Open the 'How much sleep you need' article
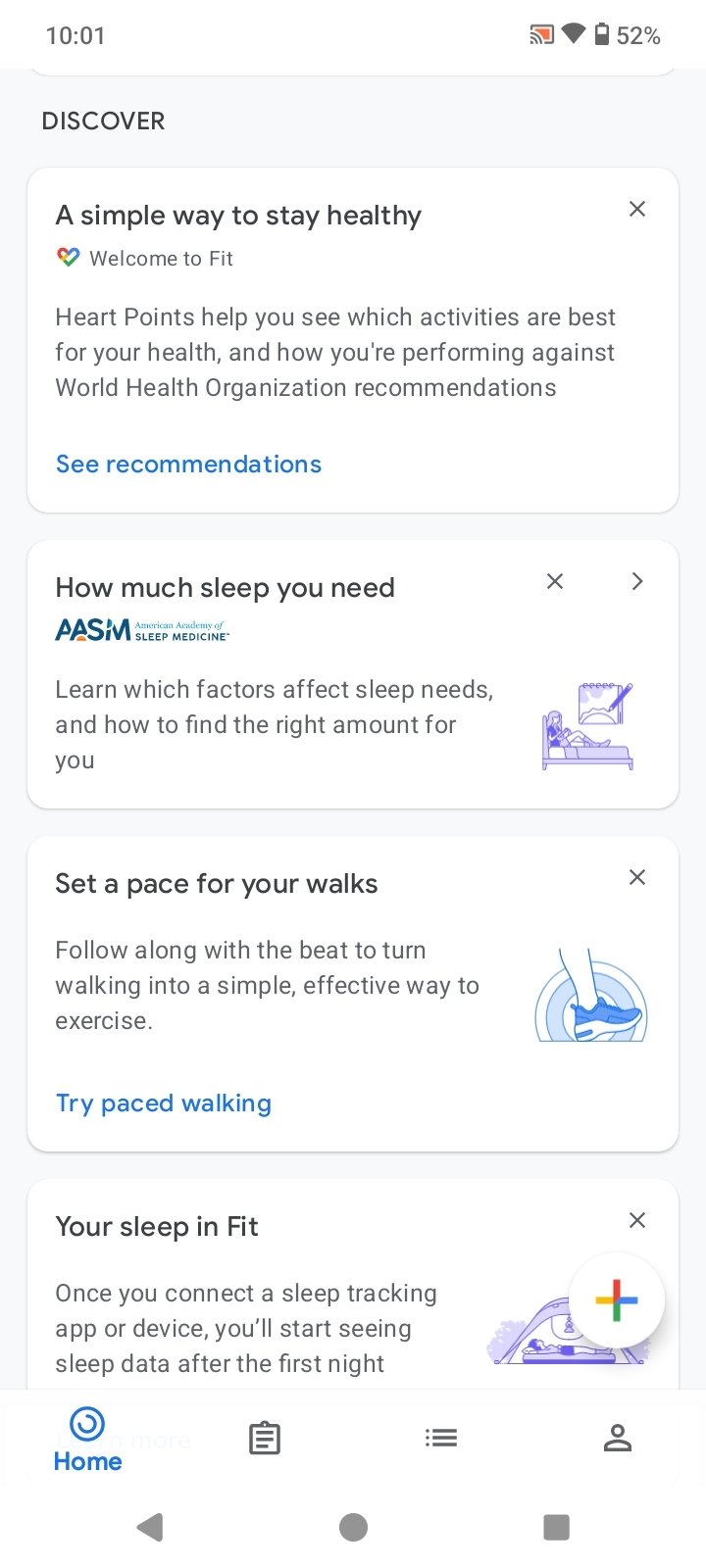706x1568 pixels. (x=225, y=588)
